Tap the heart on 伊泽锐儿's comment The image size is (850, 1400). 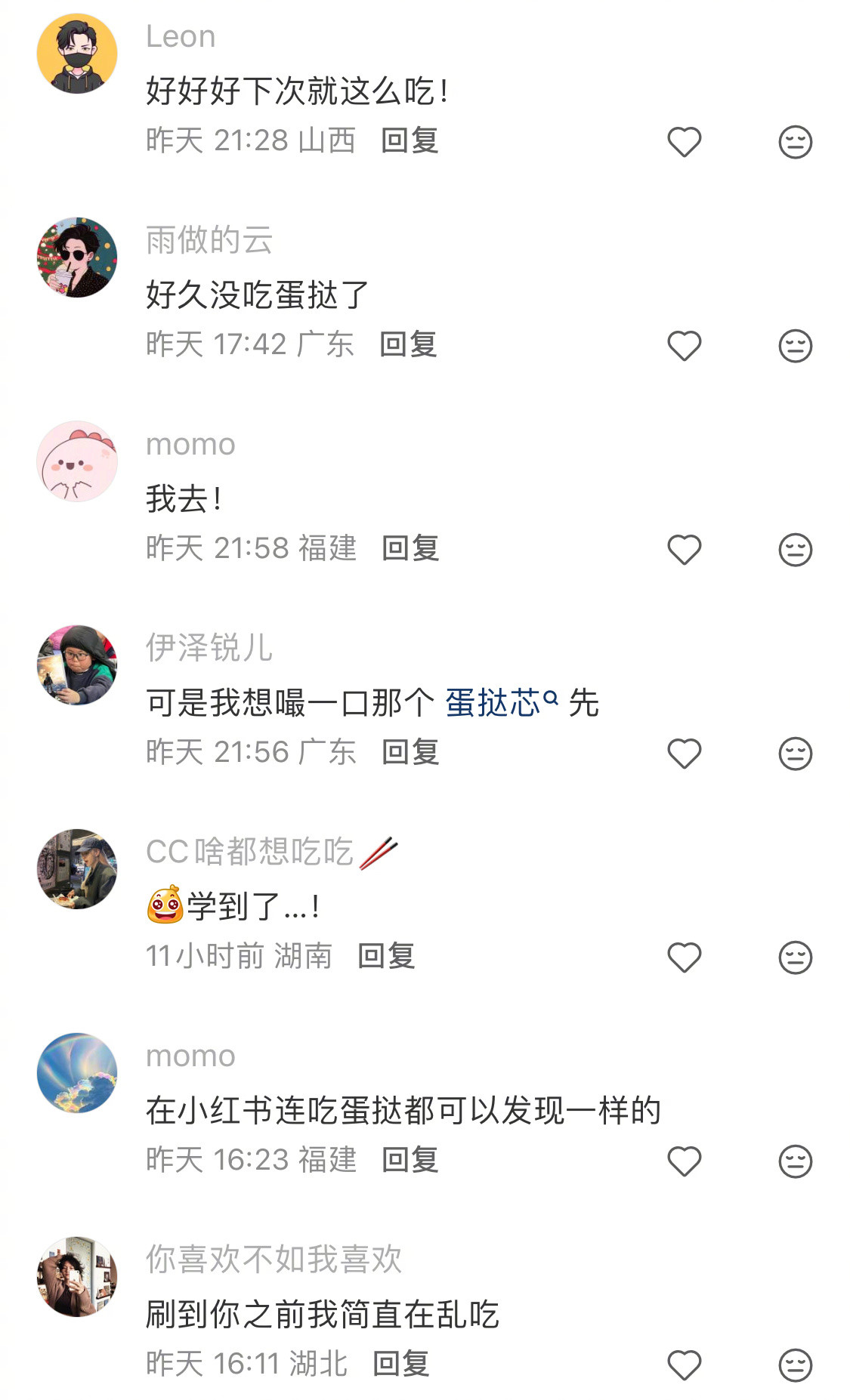(x=684, y=751)
